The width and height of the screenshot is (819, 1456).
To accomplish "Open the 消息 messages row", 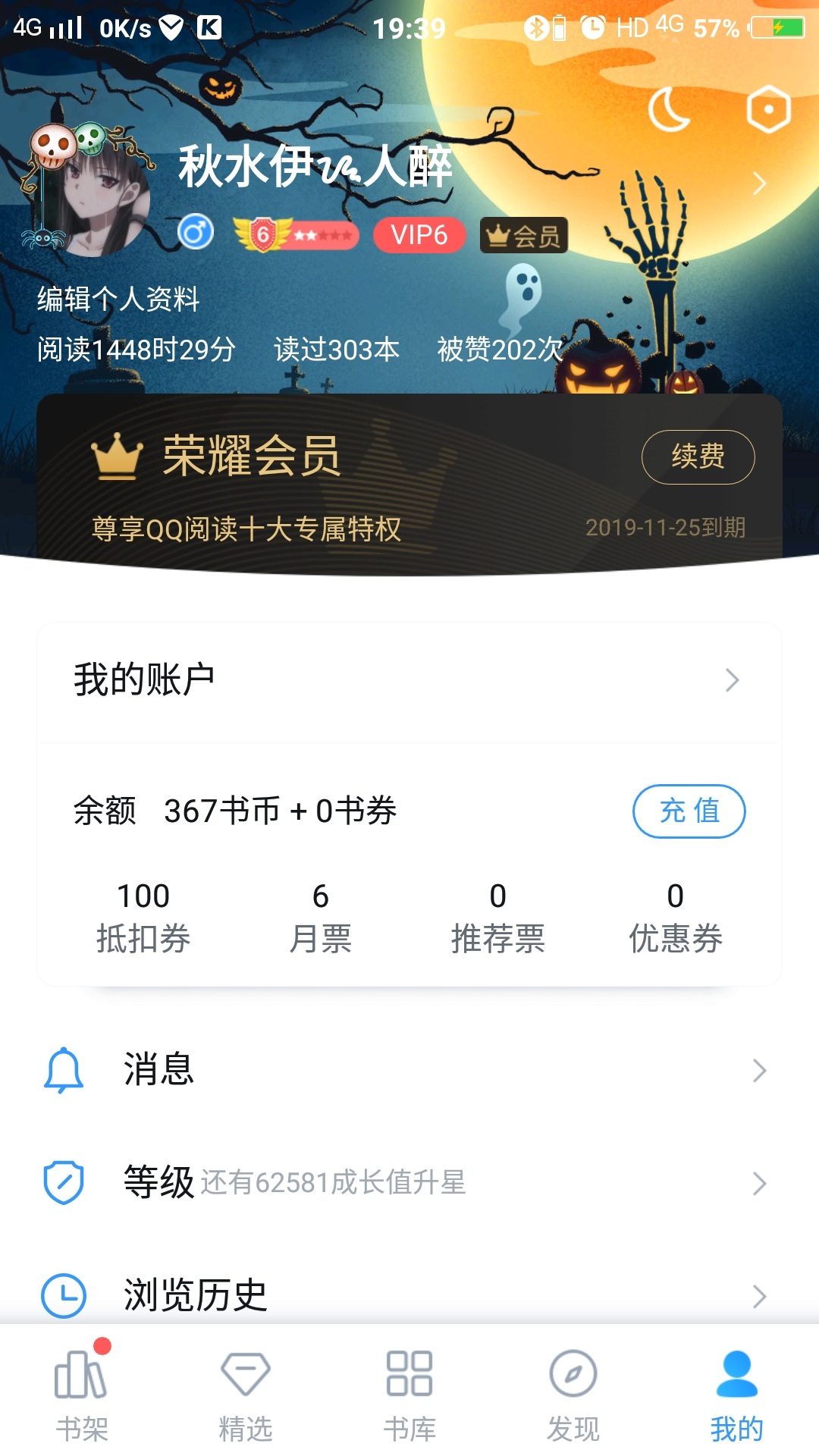I will click(409, 1070).
